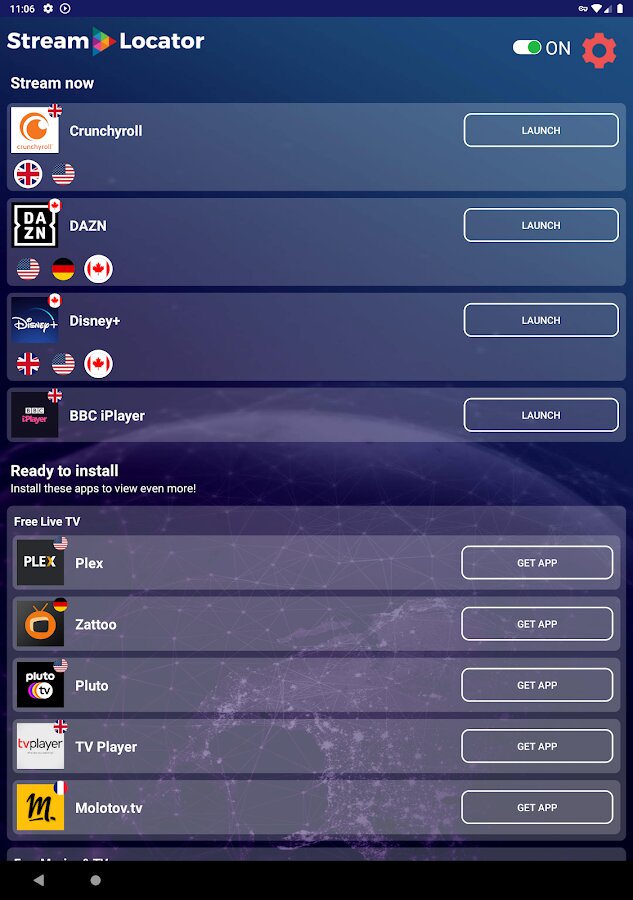
Task: Turn off the StreamLocator ON switch
Action: [527, 47]
